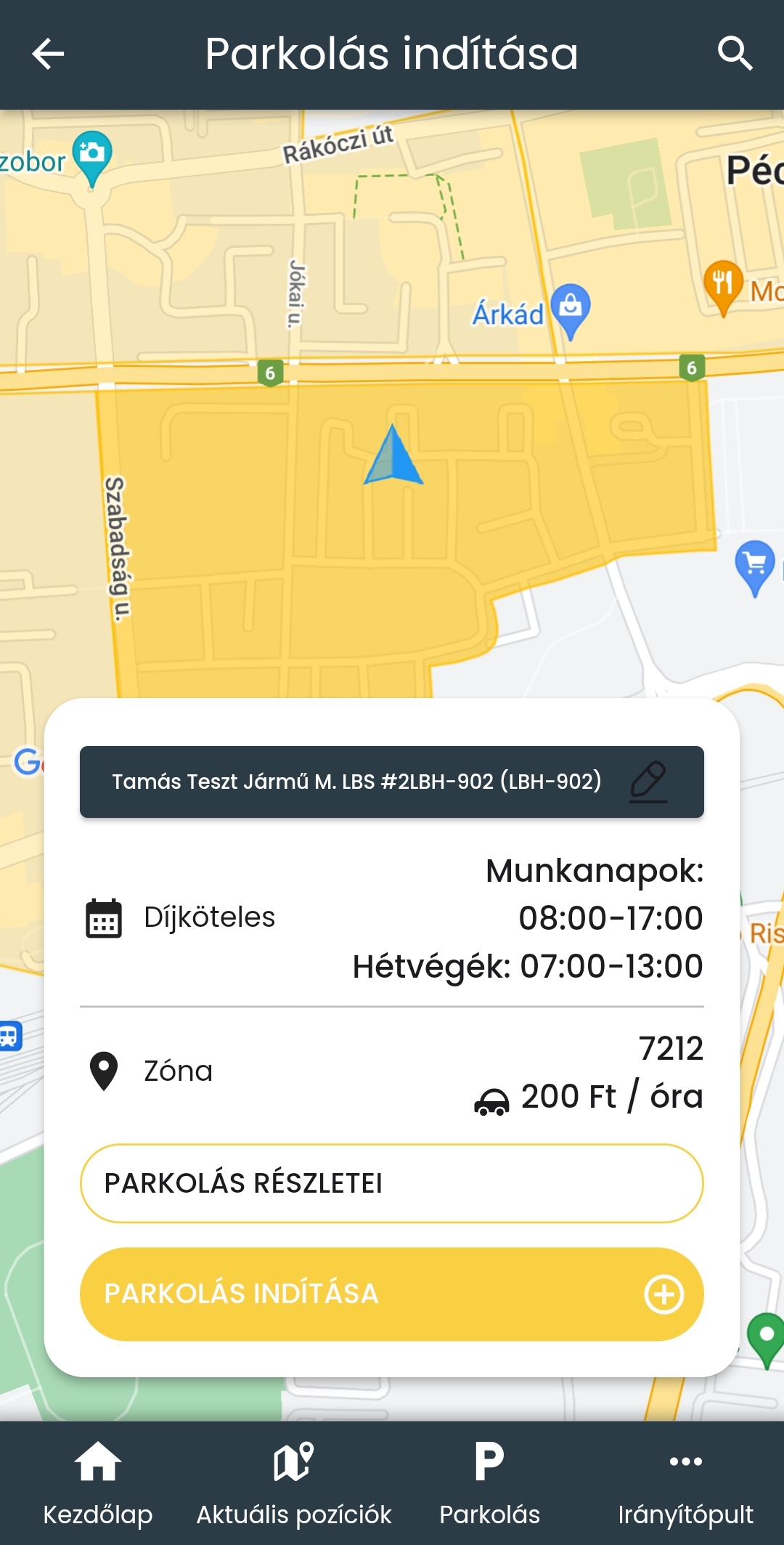Screen dimensions: 784x1545
Task: Start parking with PARKOLÁS INDÍTÁSA
Action: [x=392, y=1294]
